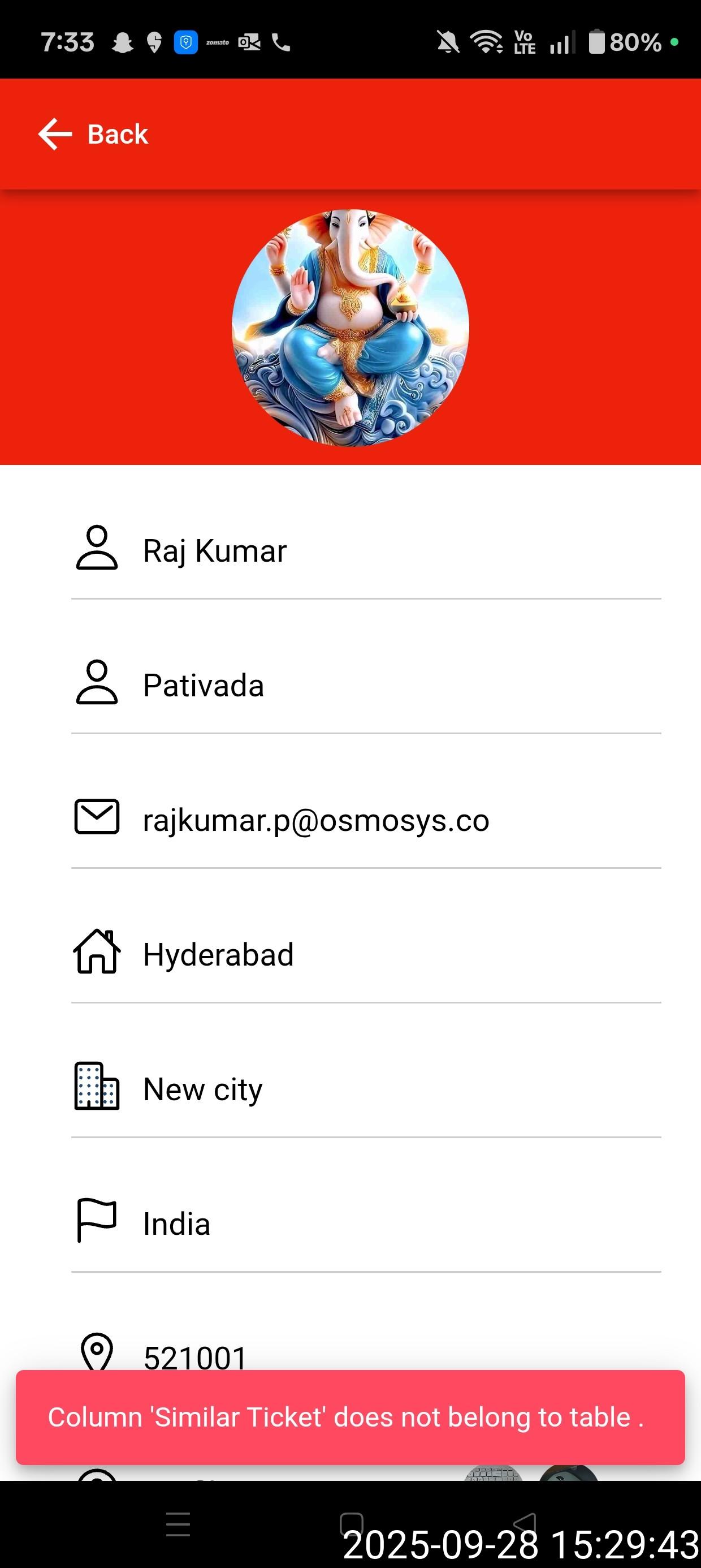
Task: Go back using the Back arrow
Action: coord(55,134)
